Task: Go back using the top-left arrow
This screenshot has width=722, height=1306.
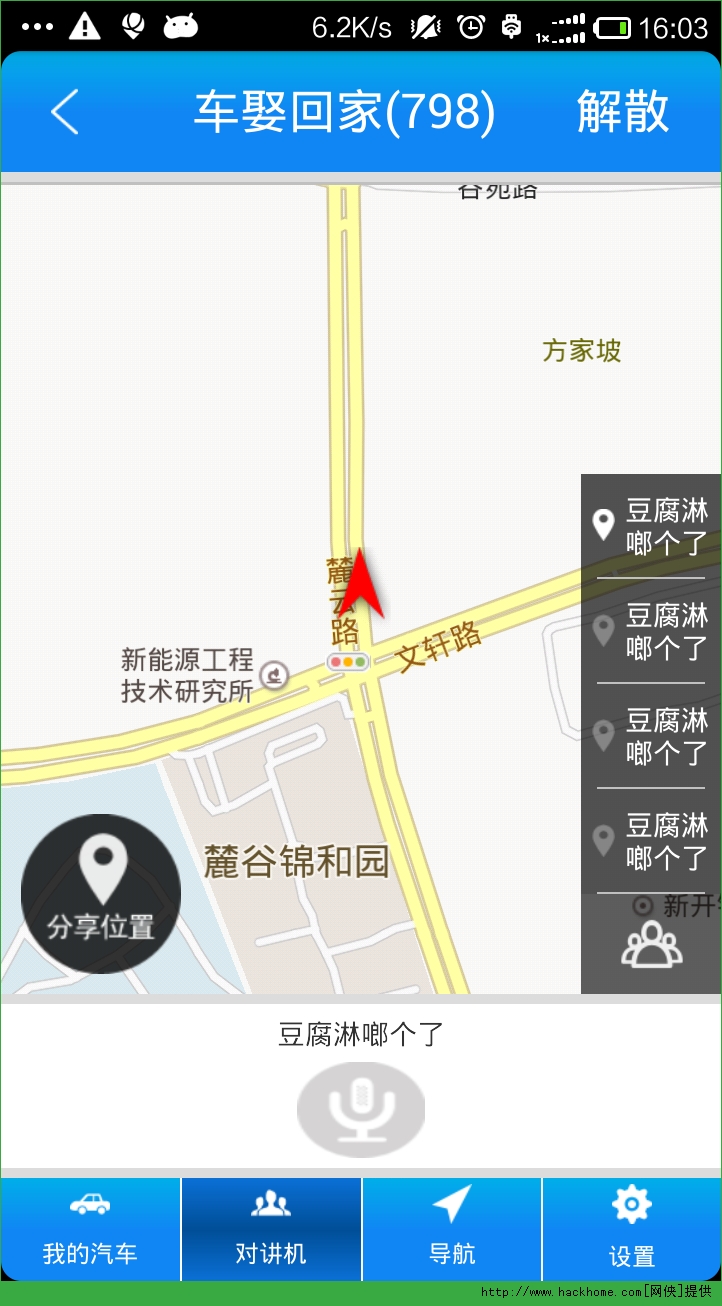Action: tap(65, 112)
